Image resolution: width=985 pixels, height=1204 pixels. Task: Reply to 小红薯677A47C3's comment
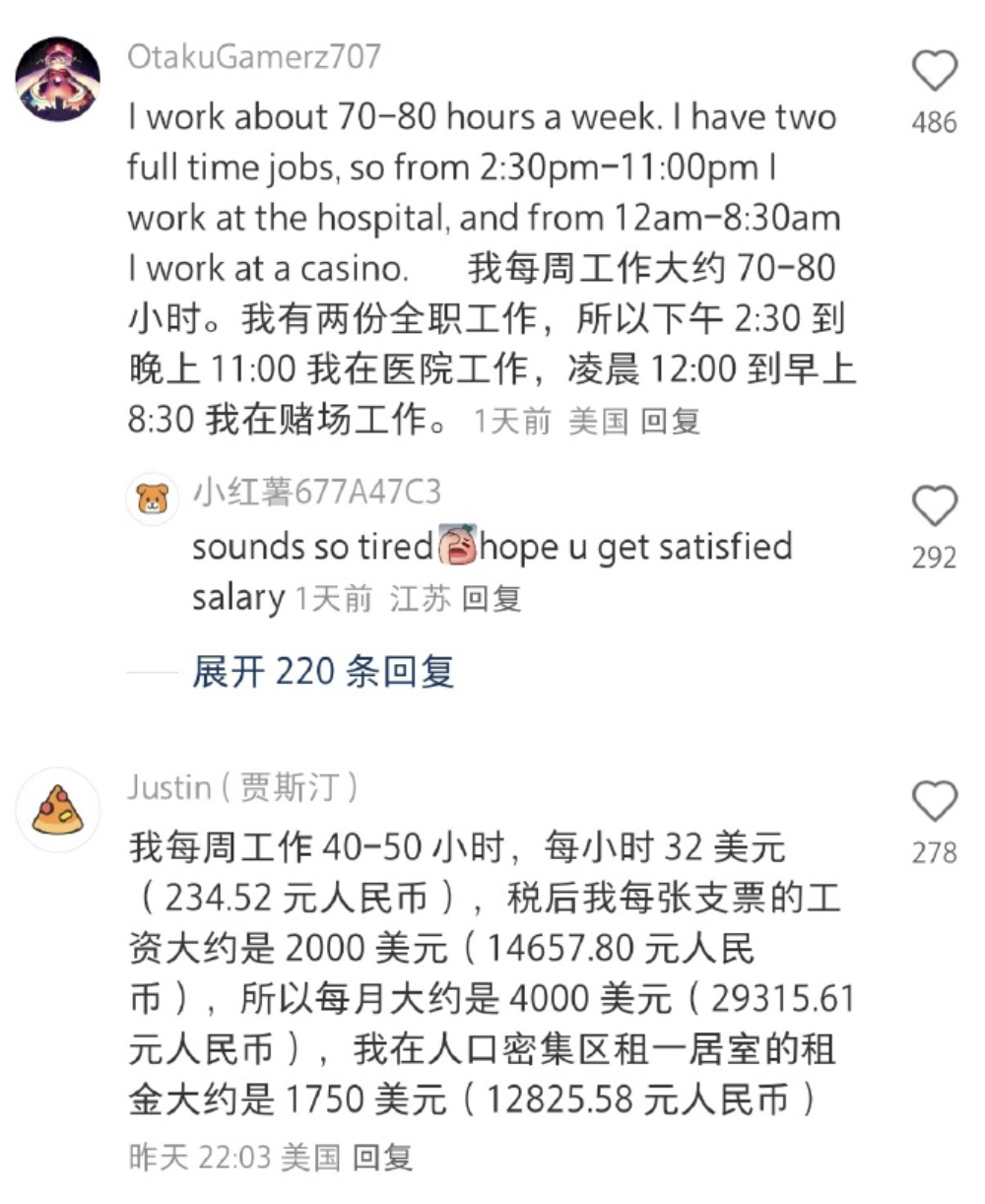coord(492,599)
